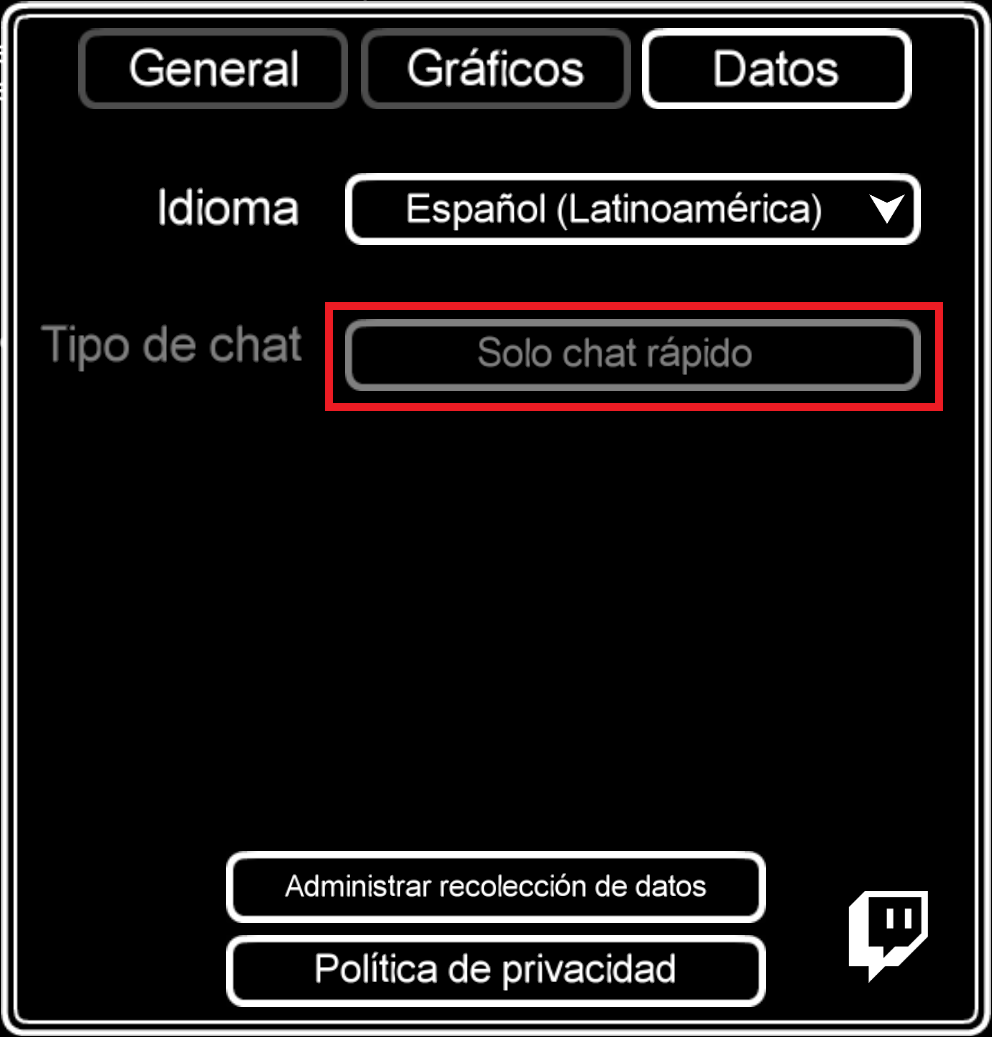The width and height of the screenshot is (992, 1037).
Task: Switch to the General tab
Action: point(213,69)
